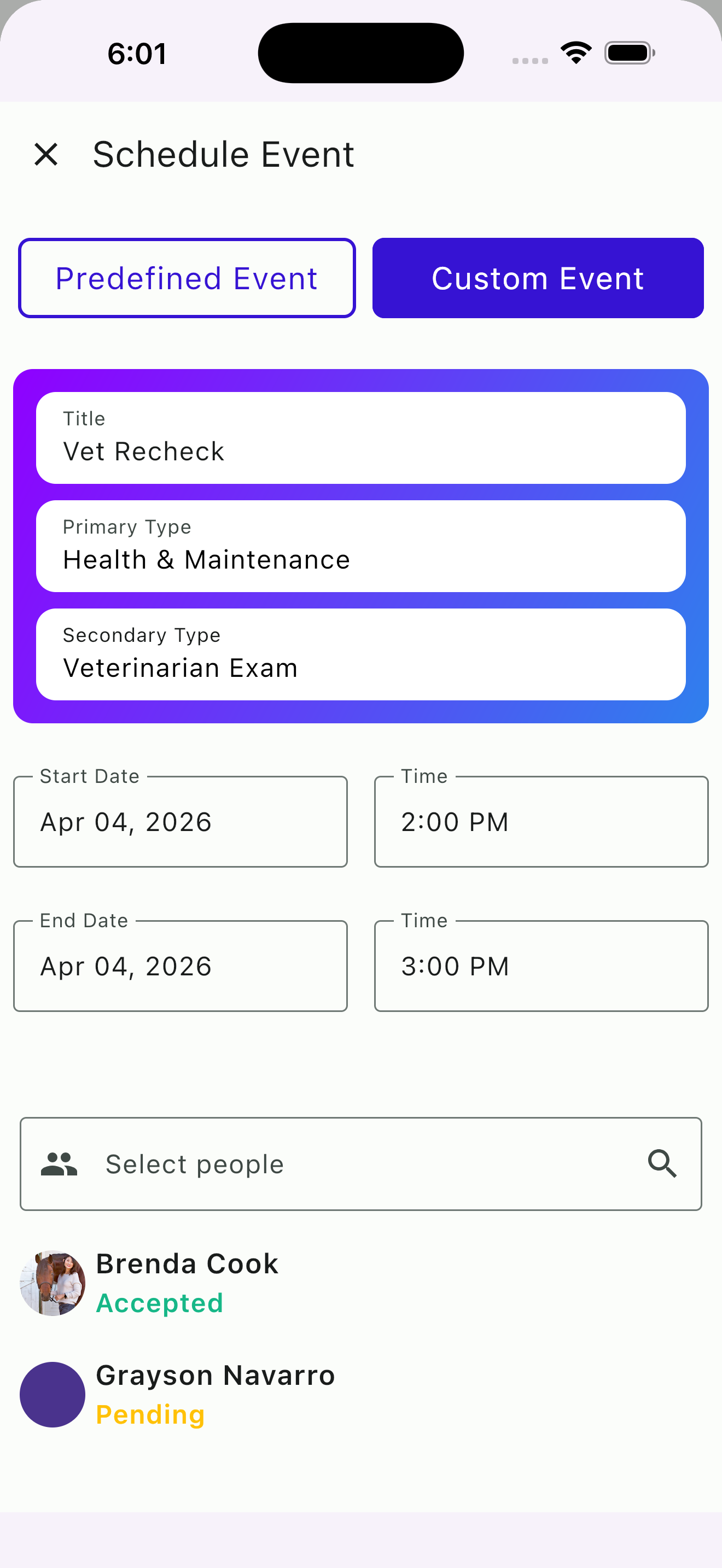Tap the clock showing 6:01

tap(136, 54)
